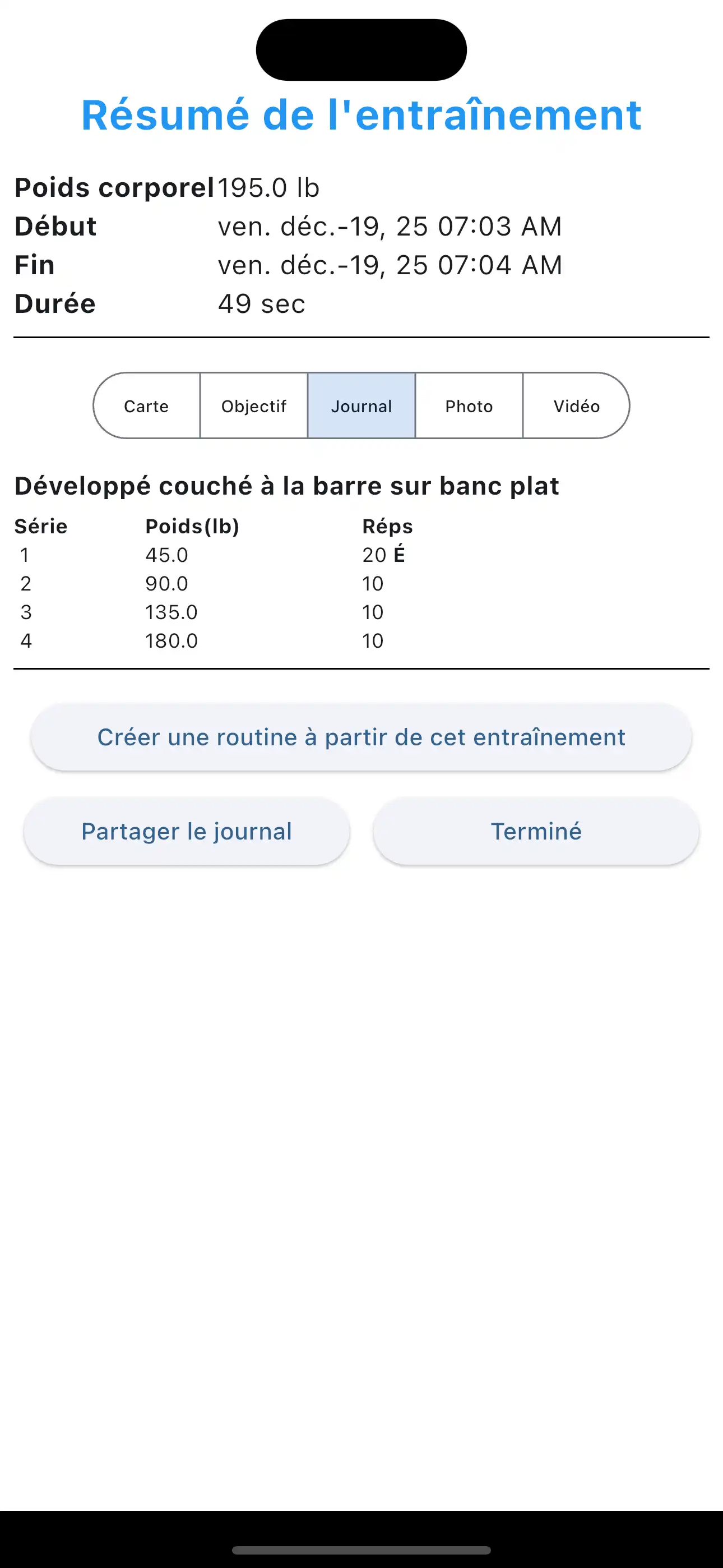Open the Objectif tab
The height and width of the screenshot is (1568, 723).
pyautogui.click(x=254, y=406)
